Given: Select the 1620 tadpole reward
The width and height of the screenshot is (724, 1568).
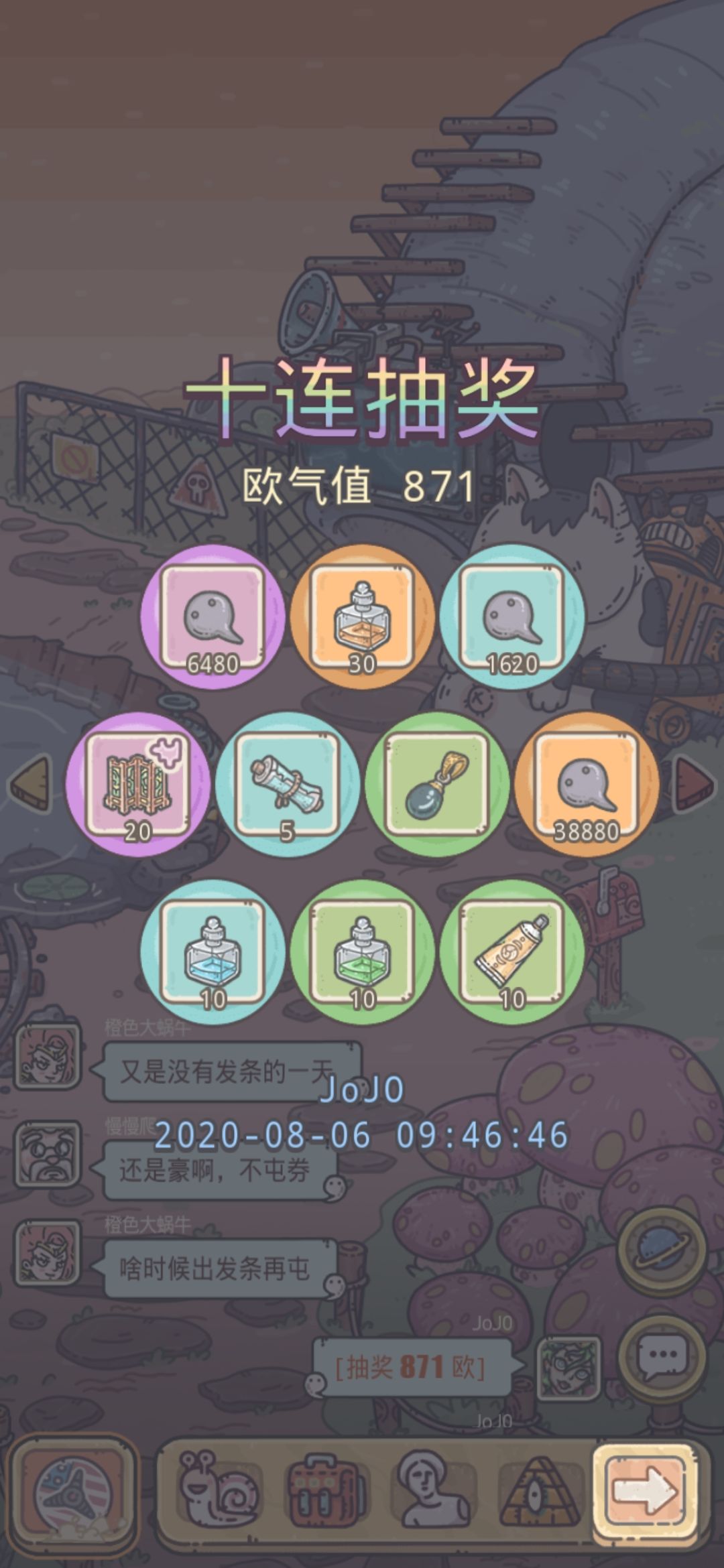Looking at the screenshot, I should click(512, 618).
